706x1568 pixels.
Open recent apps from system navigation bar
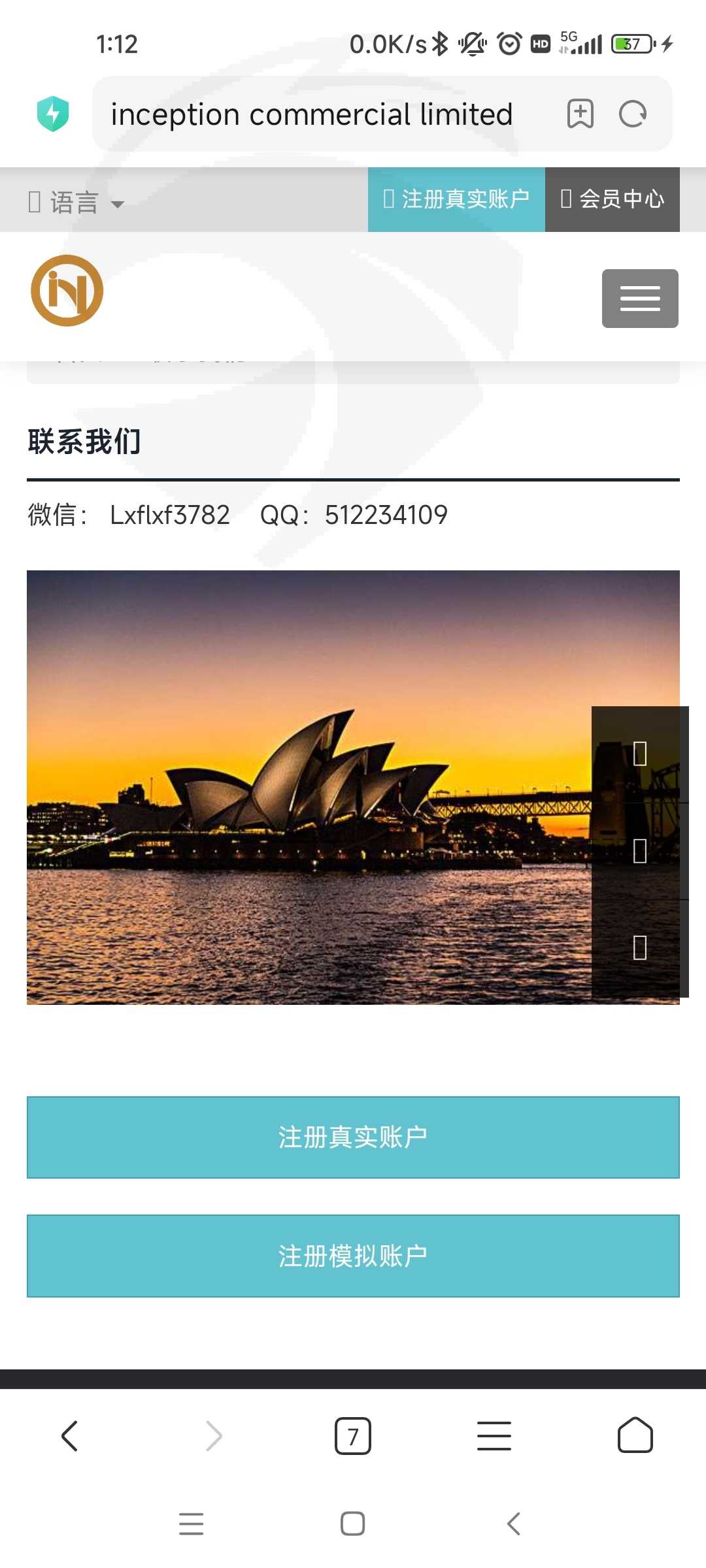click(192, 1524)
